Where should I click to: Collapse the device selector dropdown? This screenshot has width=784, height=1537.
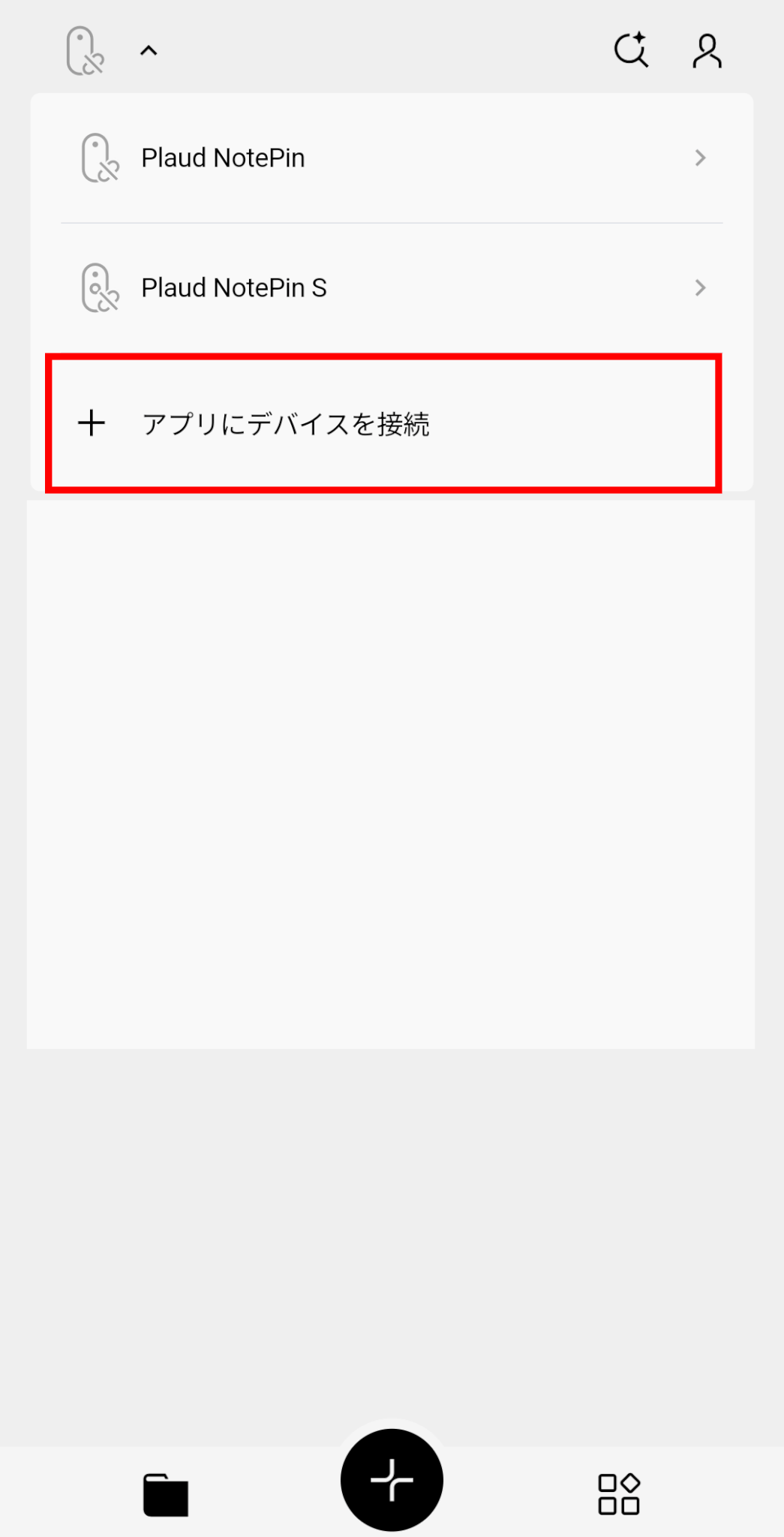(148, 51)
